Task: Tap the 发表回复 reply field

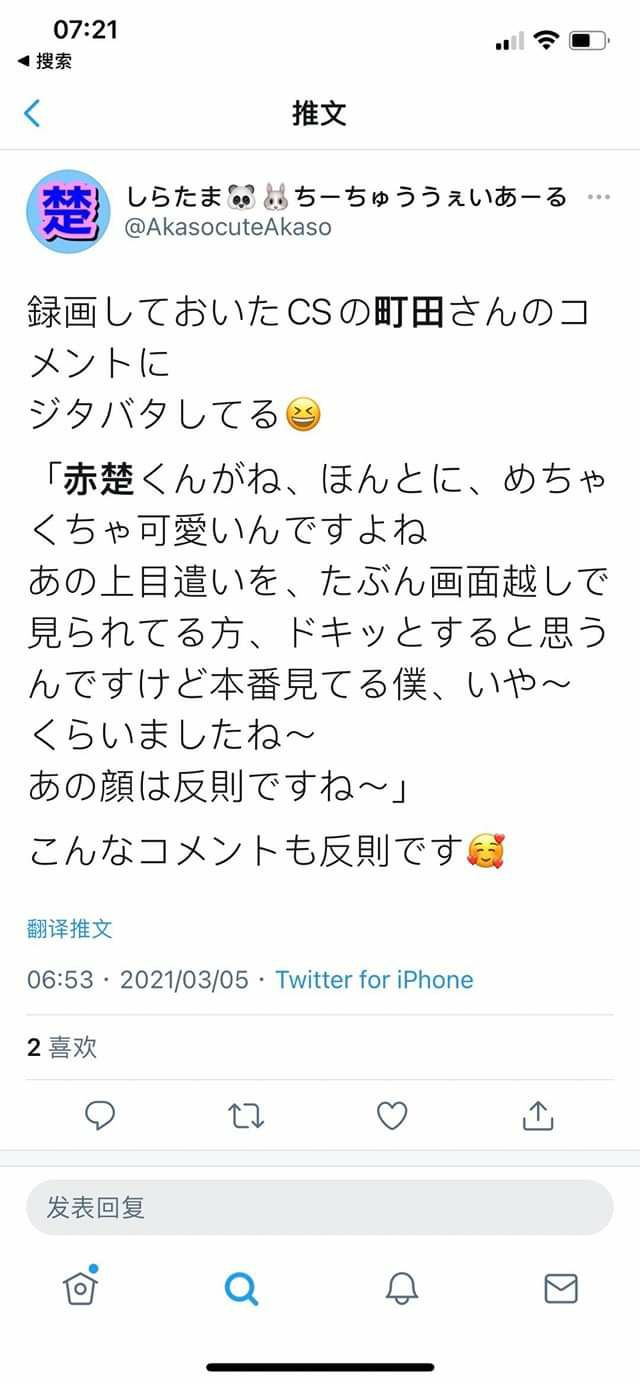Action: 319,1207
